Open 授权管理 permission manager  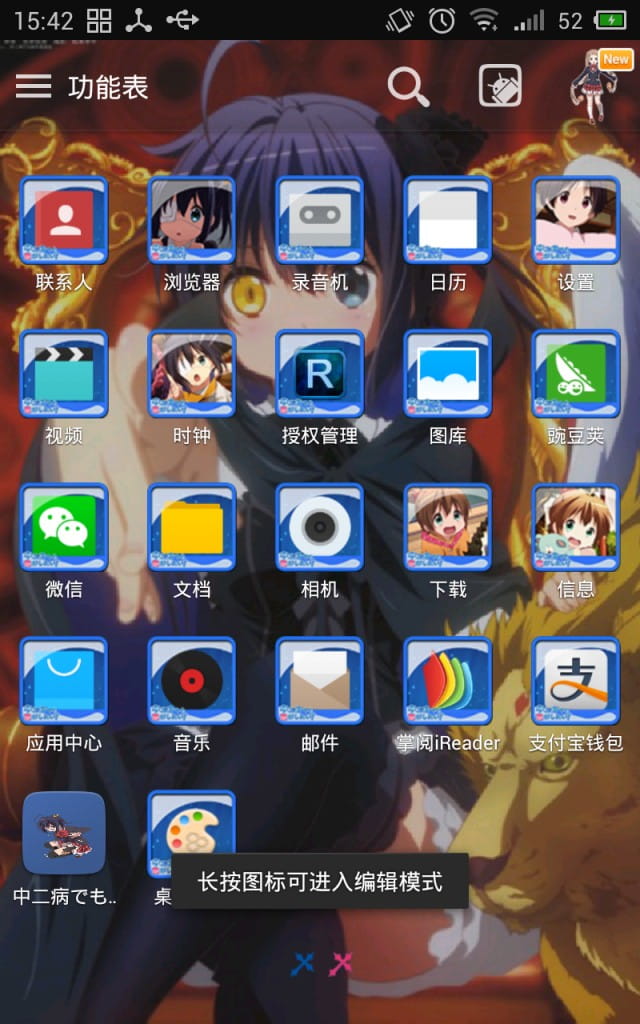tap(320, 374)
